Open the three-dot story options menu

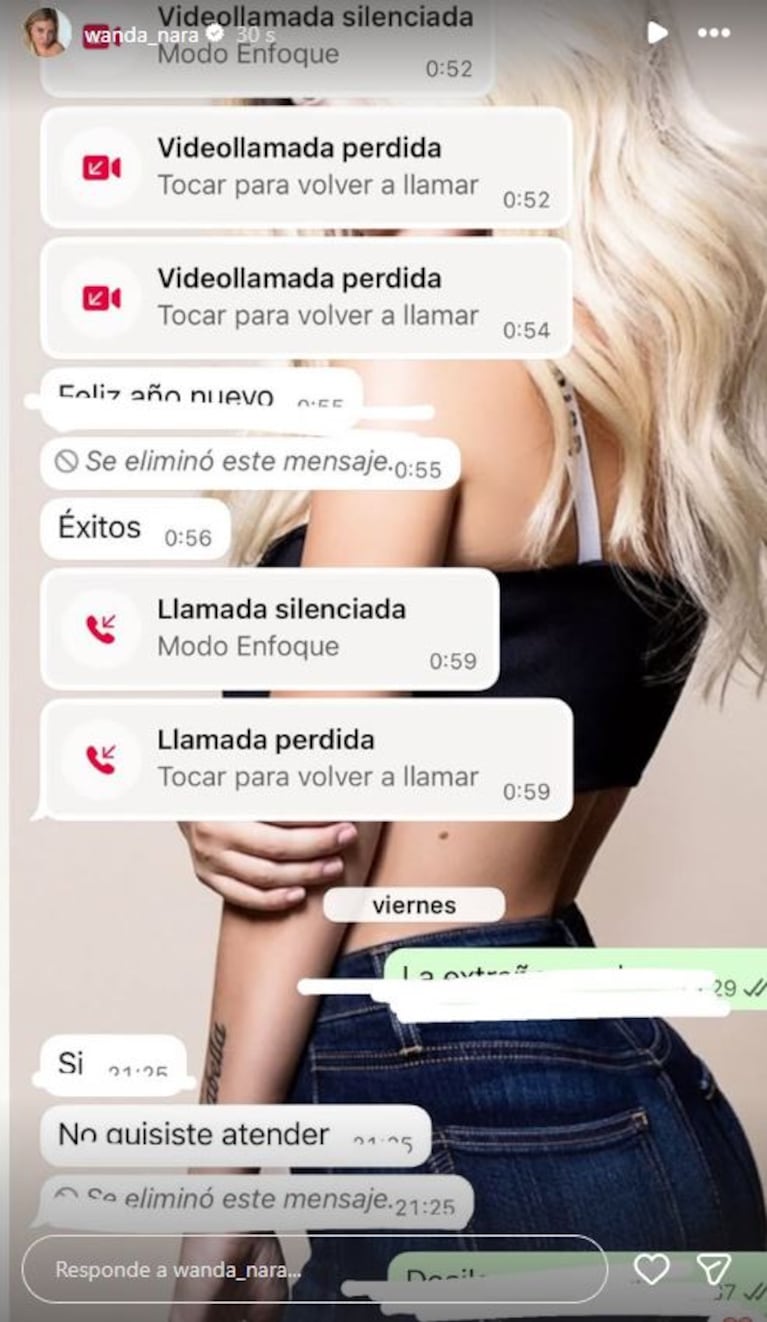713,33
